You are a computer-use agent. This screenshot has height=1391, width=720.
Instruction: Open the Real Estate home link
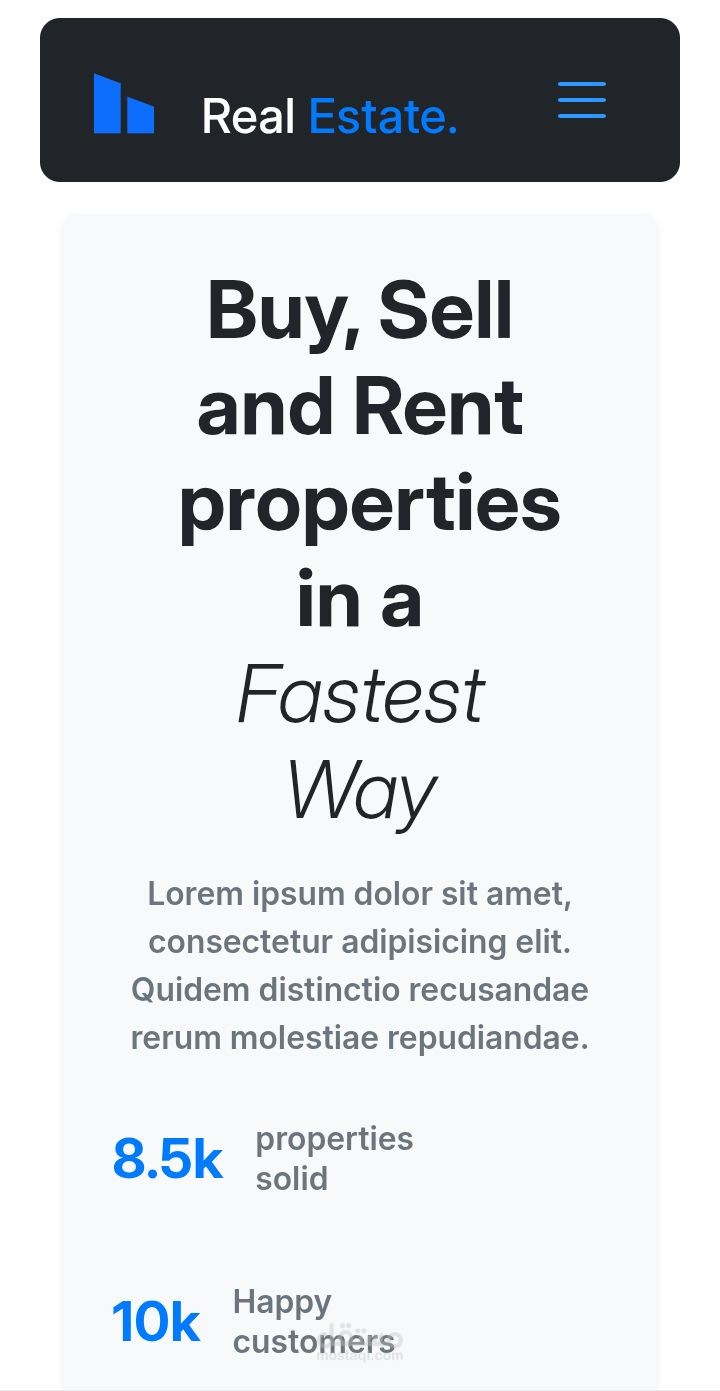point(275,103)
